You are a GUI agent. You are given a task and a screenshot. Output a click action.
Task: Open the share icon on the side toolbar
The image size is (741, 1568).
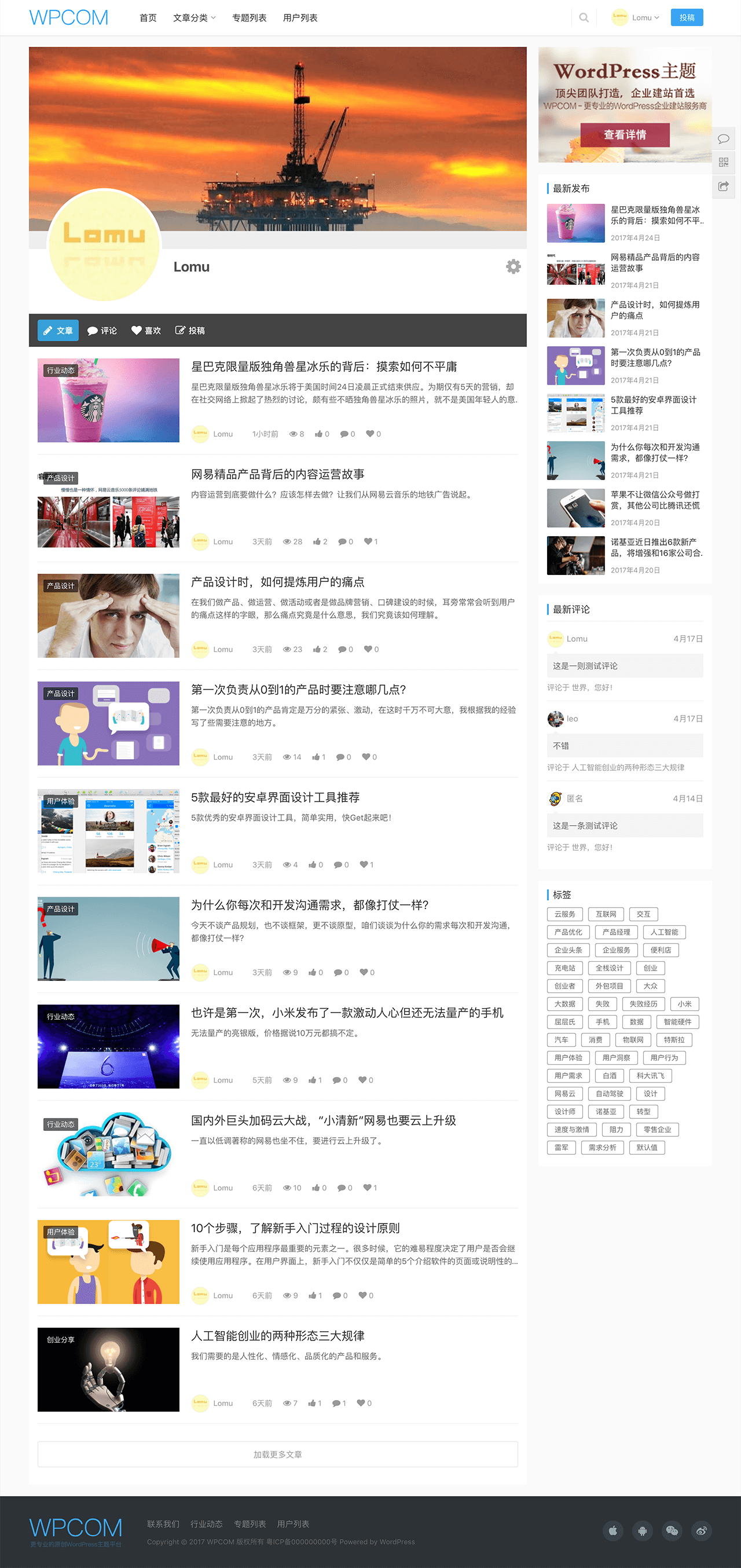pyautogui.click(x=724, y=186)
